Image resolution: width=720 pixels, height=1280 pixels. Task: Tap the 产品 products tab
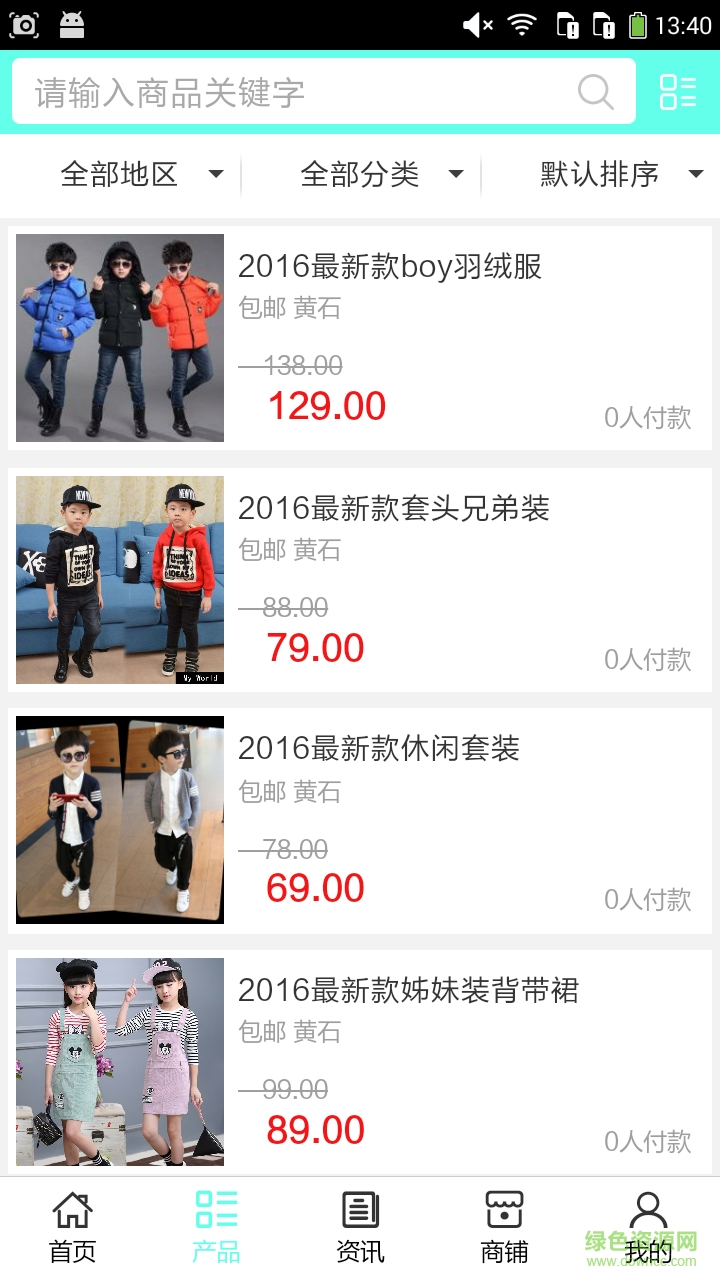coord(216,1227)
